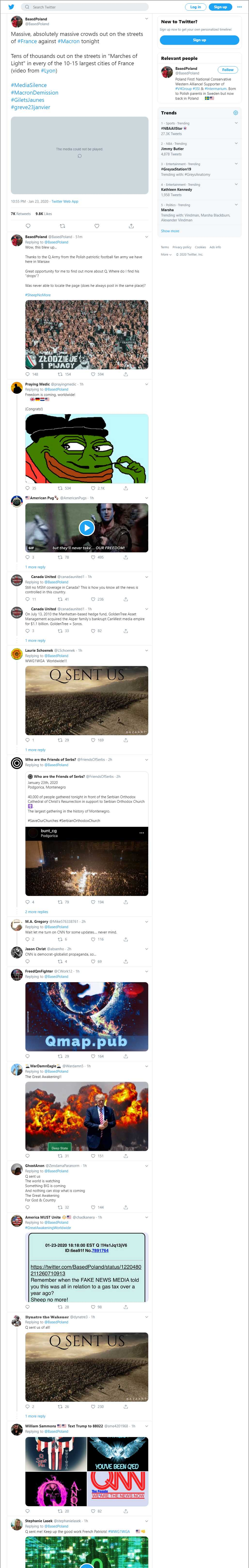Screen dimensions: 249x1568
Task: Open trends settings gear icon
Action: coord(236,113)
